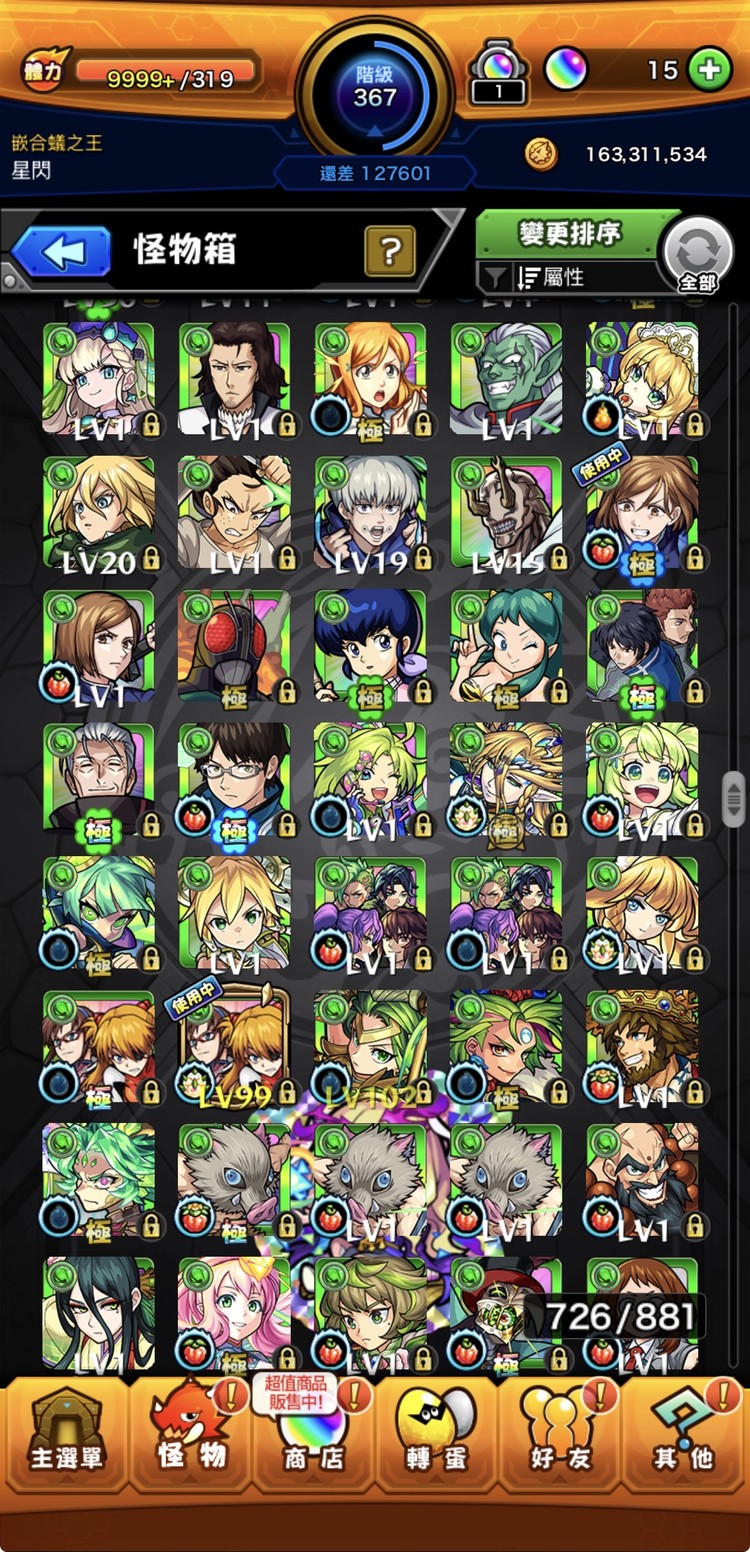Image resolution: width=750 pixels, height=1552 pixels.
Task: Select the green-skinned monster with white hair
Action: click(x=506, y=380)
